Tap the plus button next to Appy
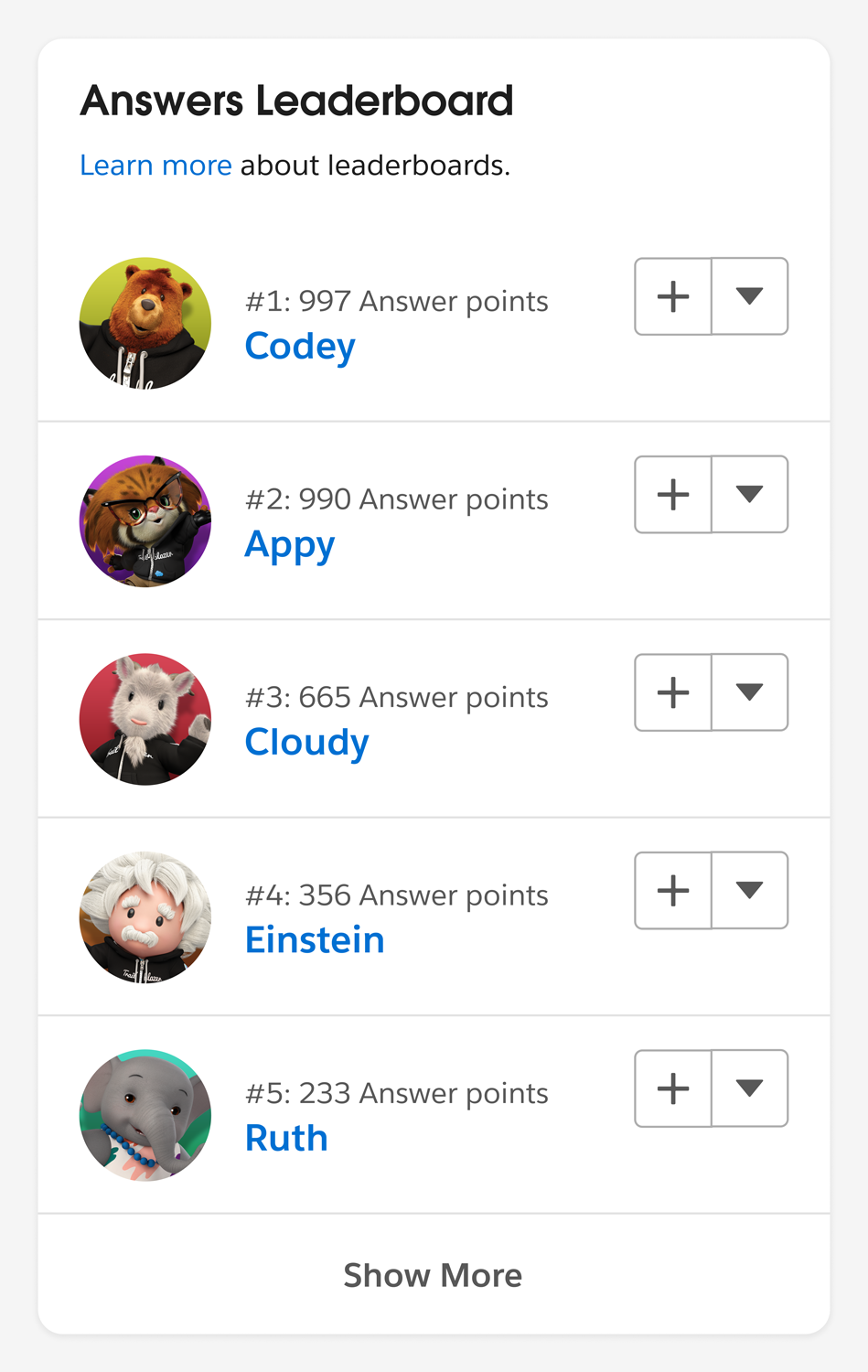The image size is (868, 1372). (x=673, y=495)
